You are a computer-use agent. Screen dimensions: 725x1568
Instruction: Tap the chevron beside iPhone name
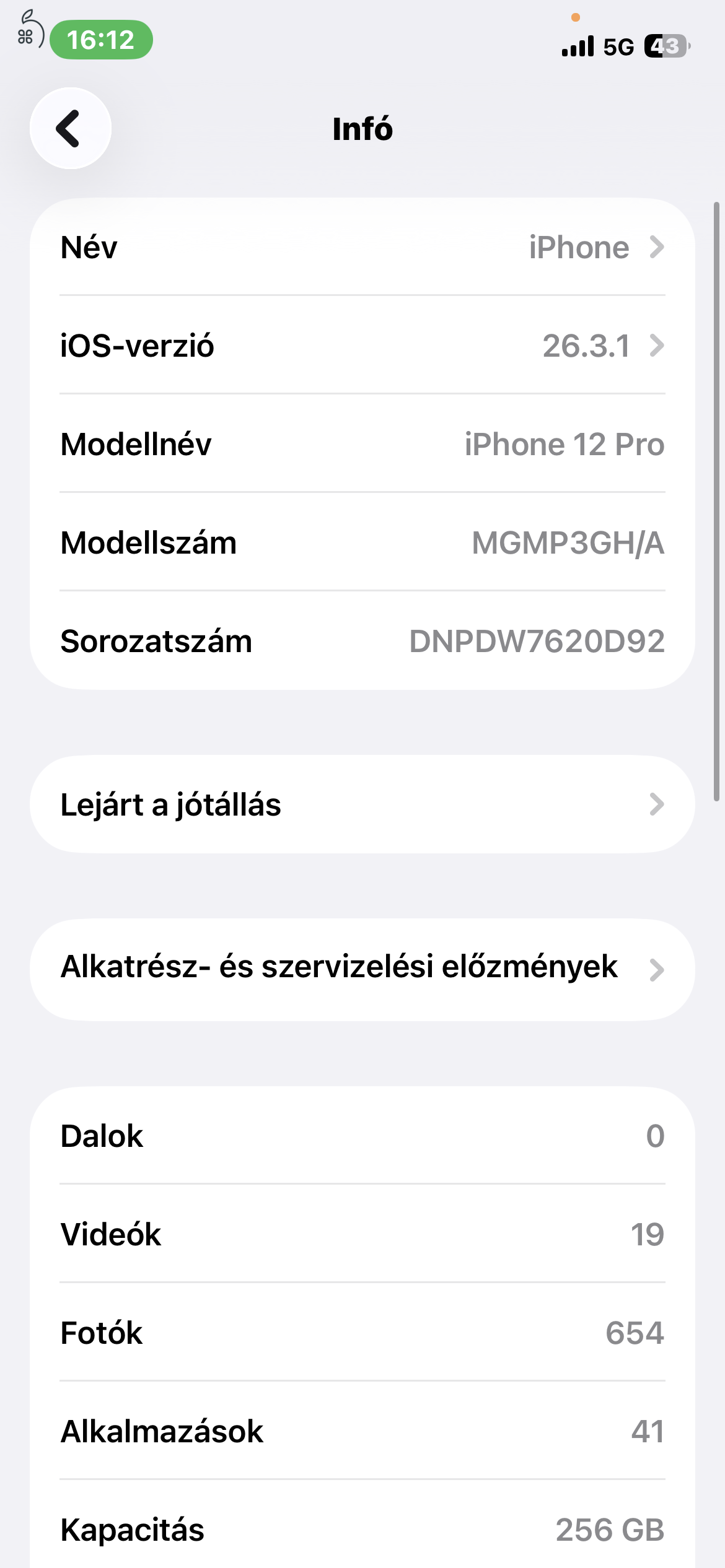(x=658, y=247)
